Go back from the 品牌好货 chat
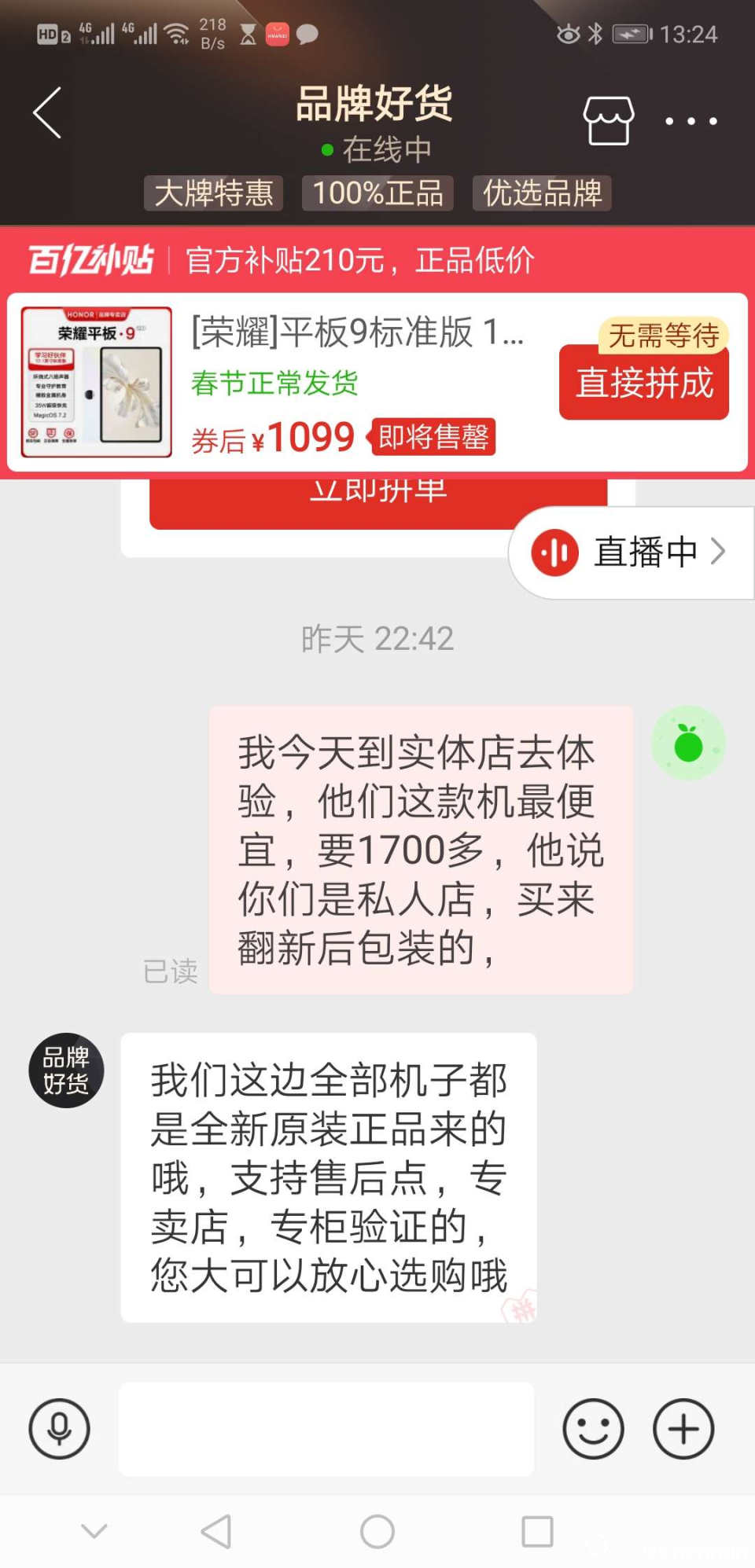The width and height of the screenshot is (755, 1568). (x=47, y=113)
